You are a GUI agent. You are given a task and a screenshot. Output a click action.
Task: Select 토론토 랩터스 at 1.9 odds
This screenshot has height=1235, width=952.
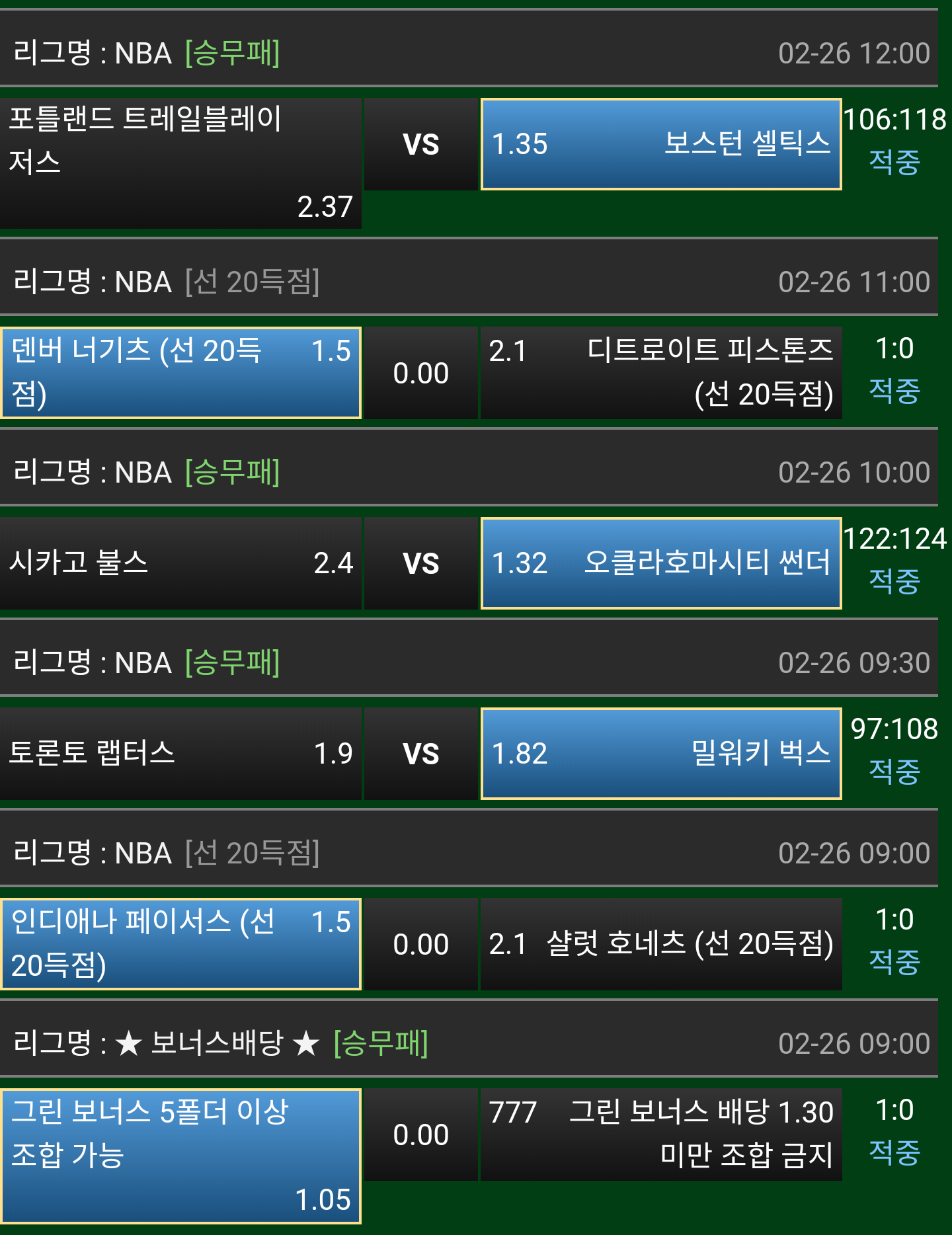click(x=180, y=754)
